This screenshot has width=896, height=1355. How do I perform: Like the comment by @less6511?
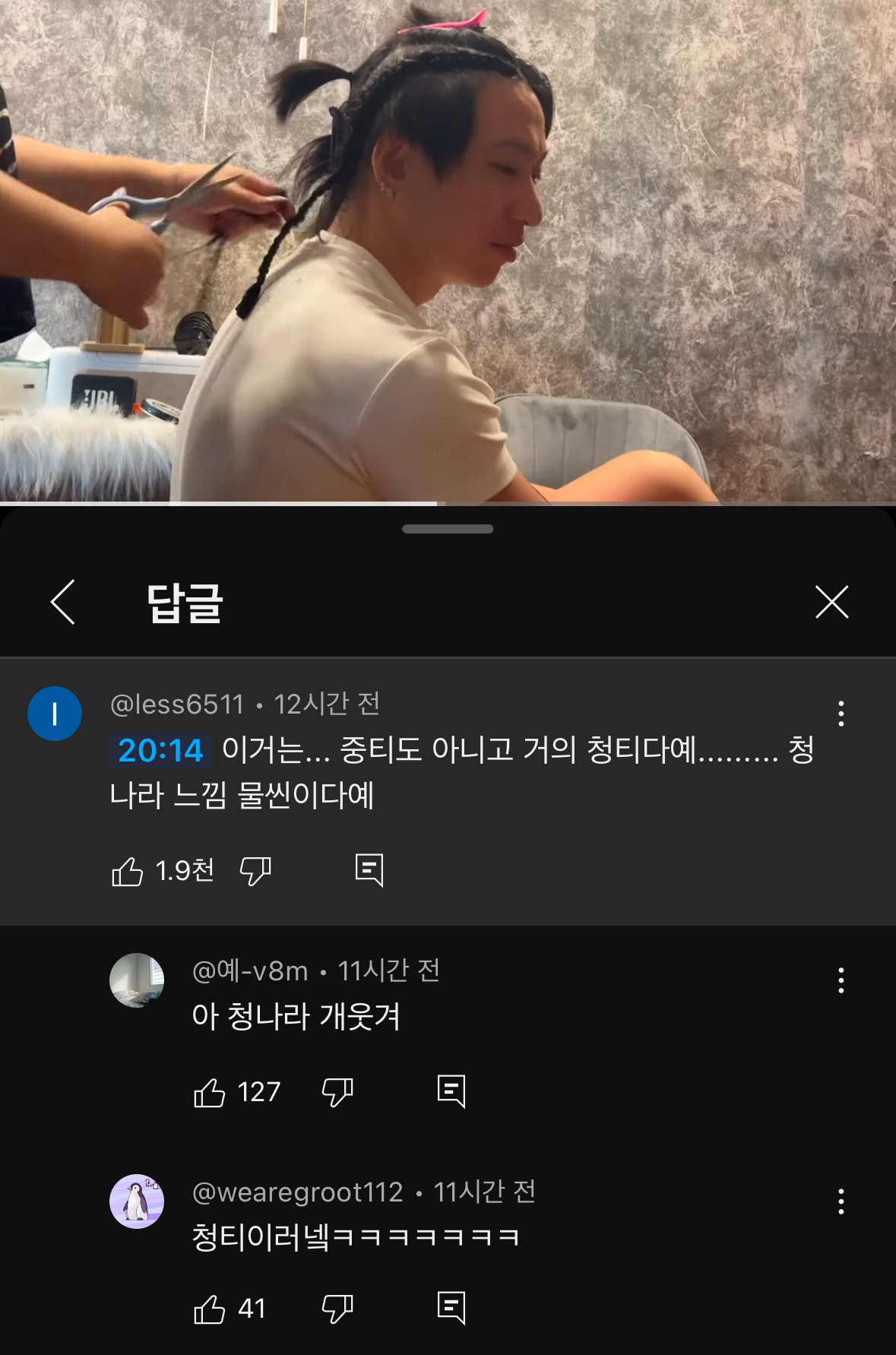point(128,871)
